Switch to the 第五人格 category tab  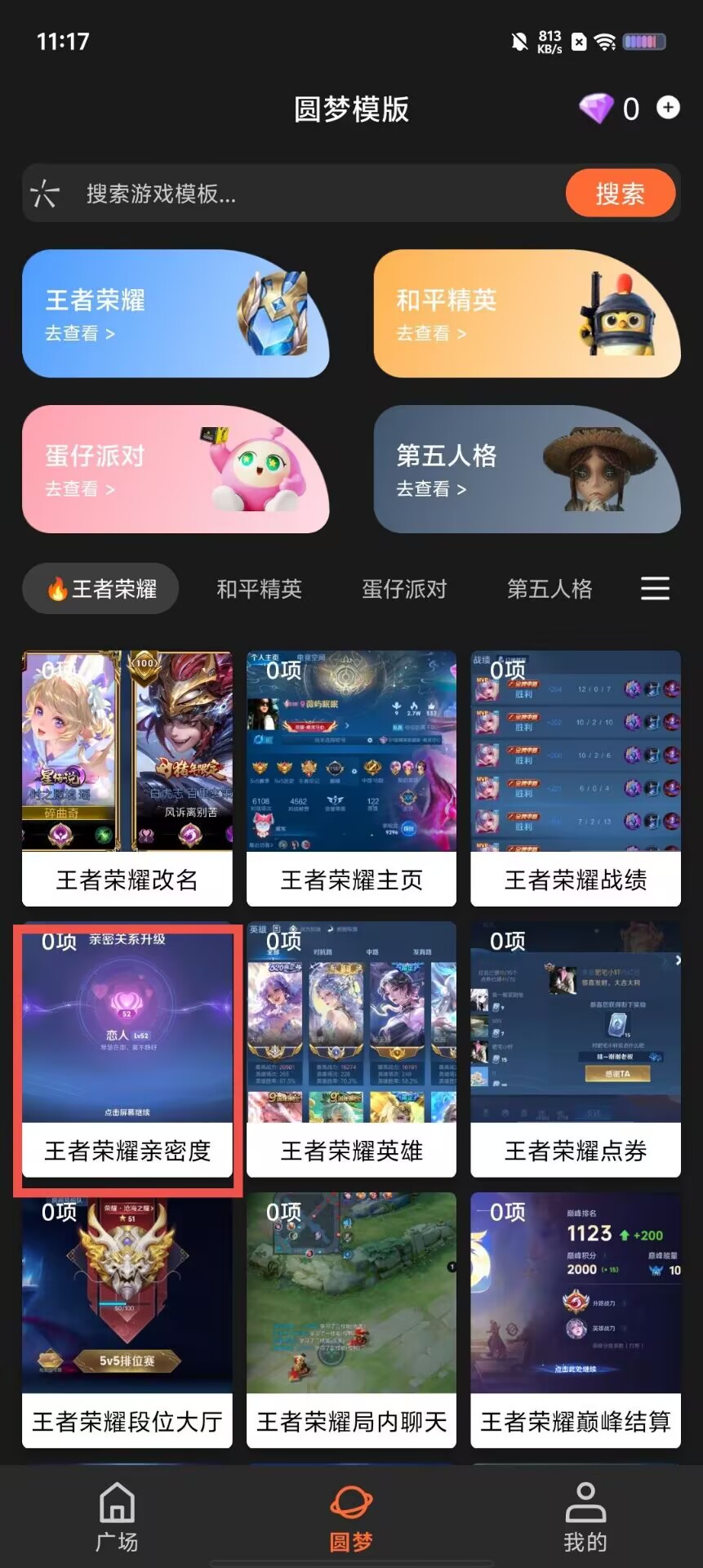point(549,589)
